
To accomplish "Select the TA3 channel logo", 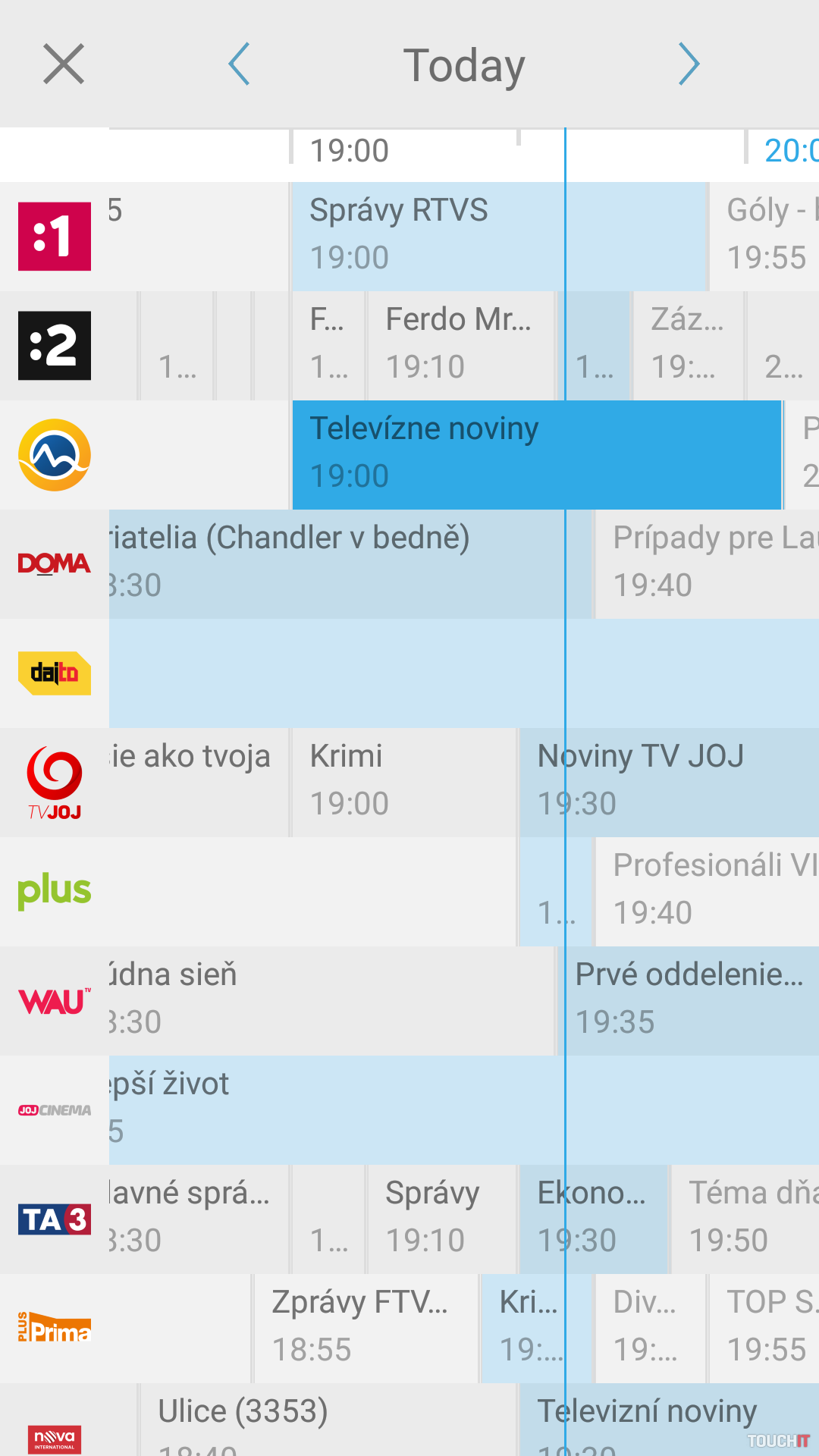I will click(x=55, y=1219).
